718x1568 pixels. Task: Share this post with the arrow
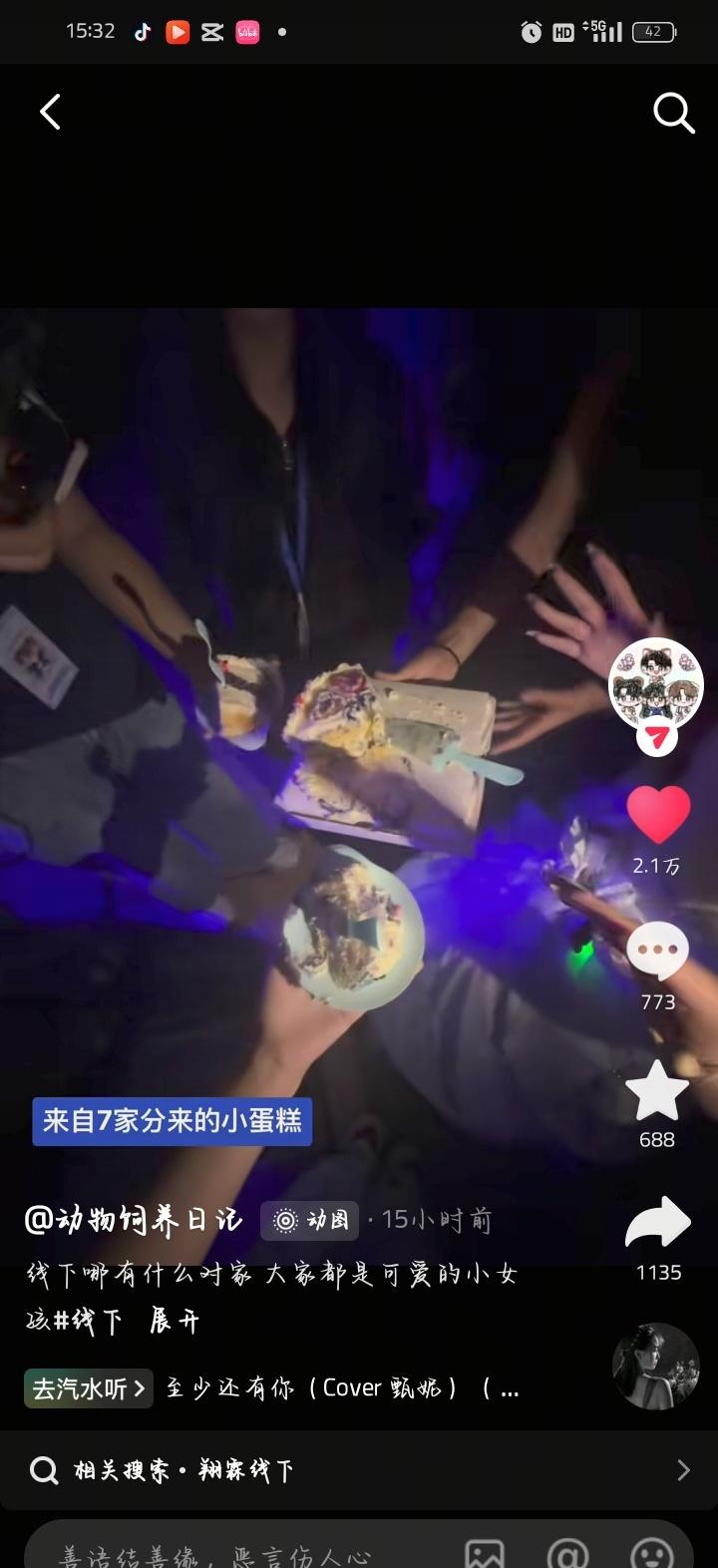pyautogui.click(x=658, y=1224)
